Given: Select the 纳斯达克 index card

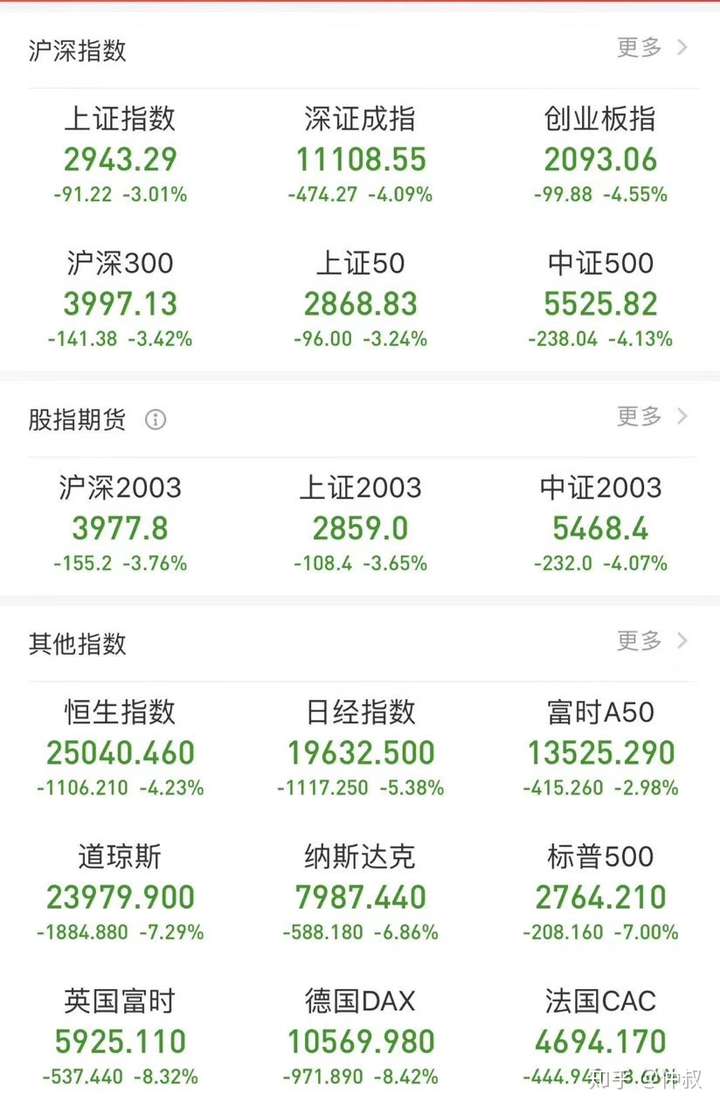Looking at the screenshot, I should pos(361,895).
